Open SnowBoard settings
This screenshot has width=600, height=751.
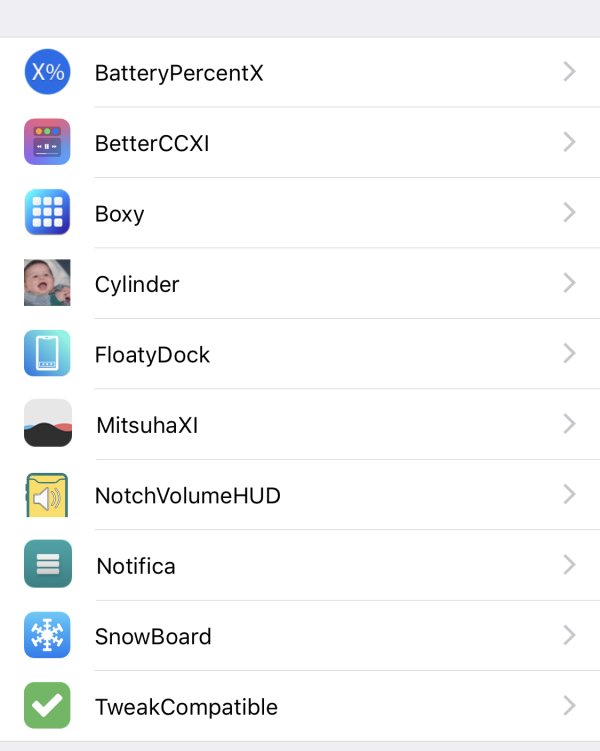tap(153, 636)
